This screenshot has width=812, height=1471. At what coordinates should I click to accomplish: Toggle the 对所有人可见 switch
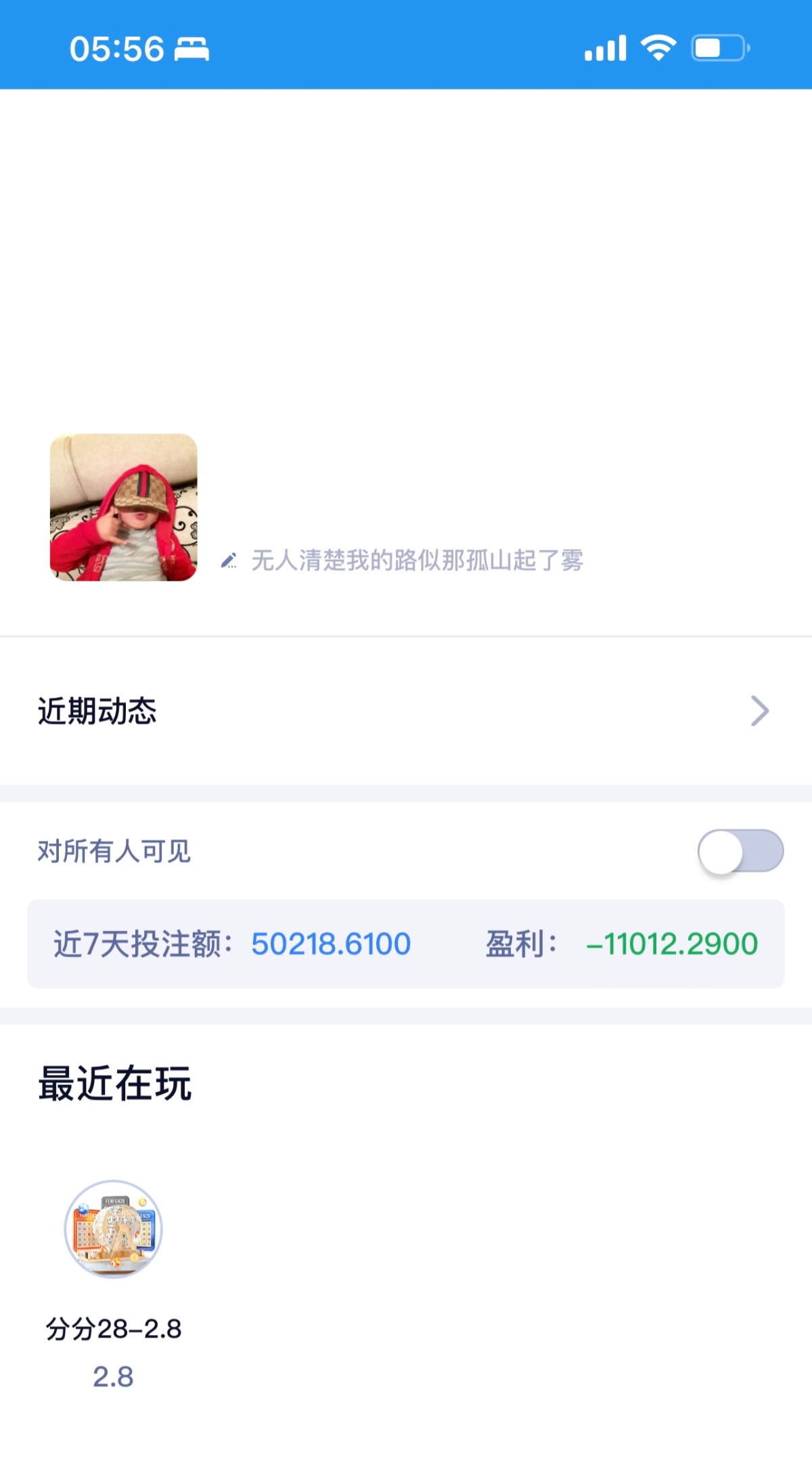(740, 851)
